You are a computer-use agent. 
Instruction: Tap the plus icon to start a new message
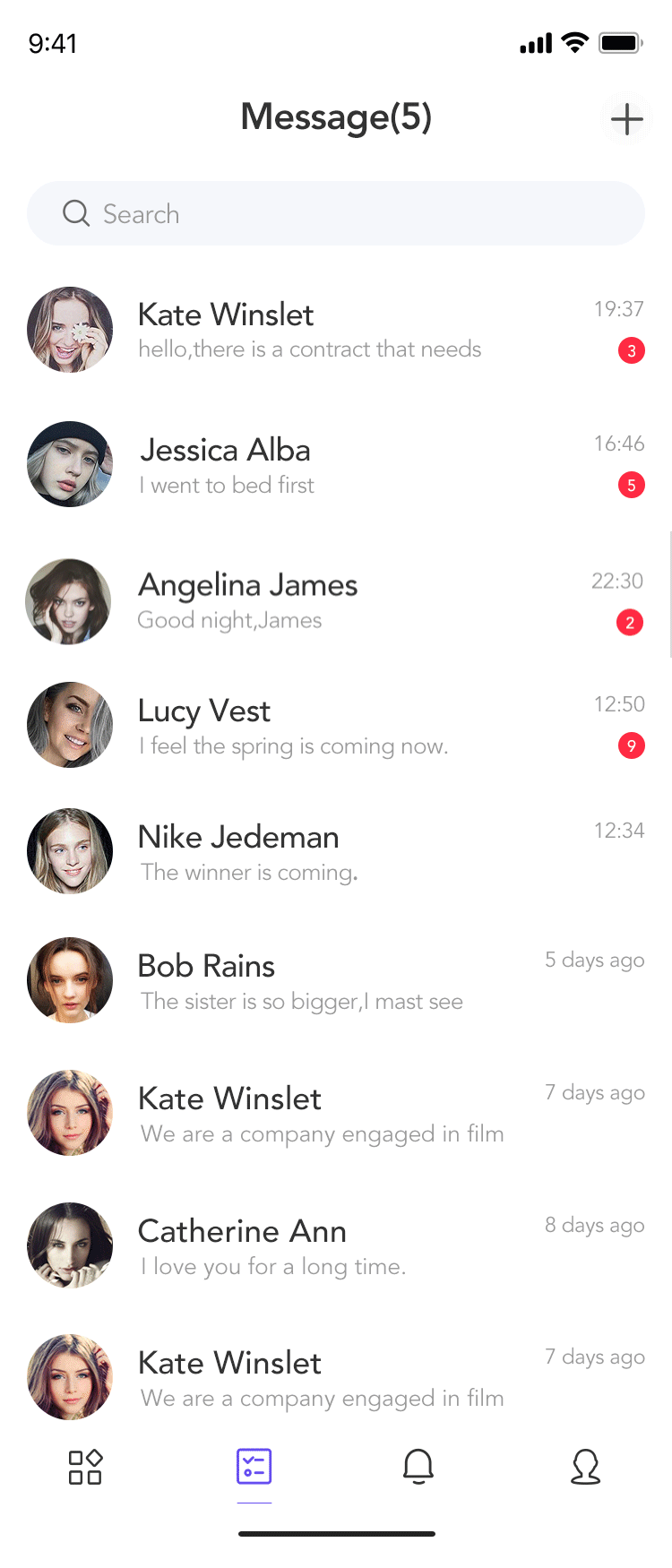coord(626,119)
